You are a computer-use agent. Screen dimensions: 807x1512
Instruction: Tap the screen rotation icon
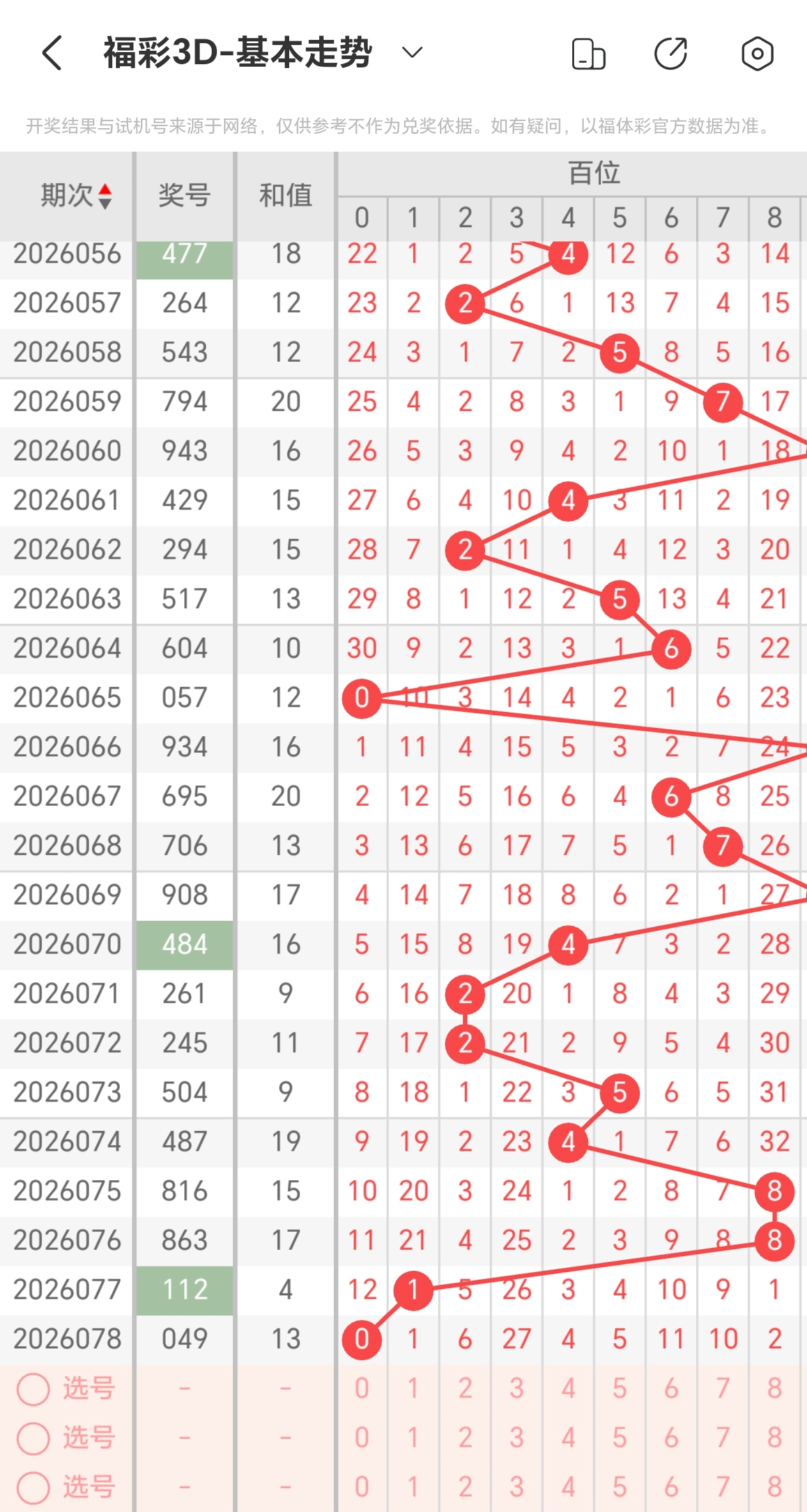[x=588, y=54]
